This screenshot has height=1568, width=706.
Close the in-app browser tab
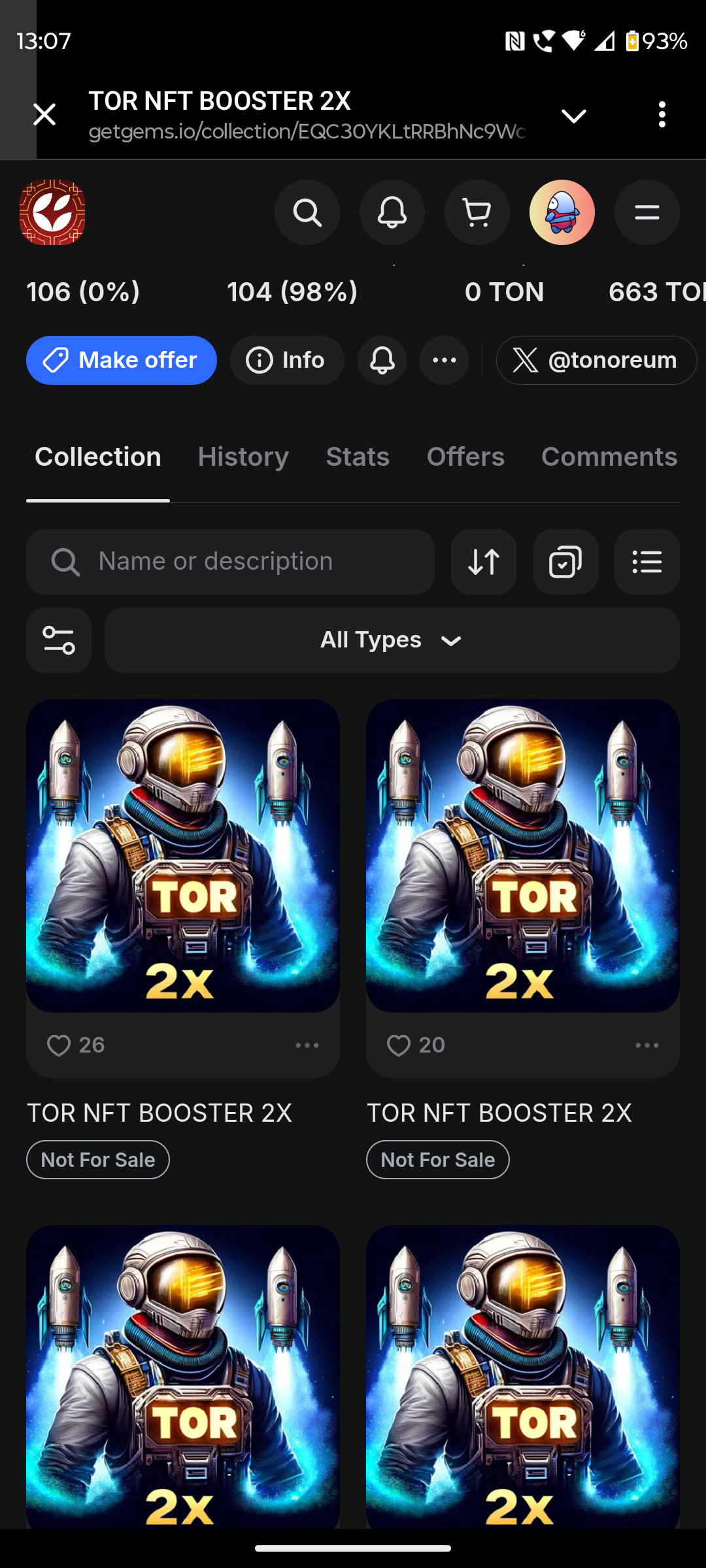click(44, 115)
